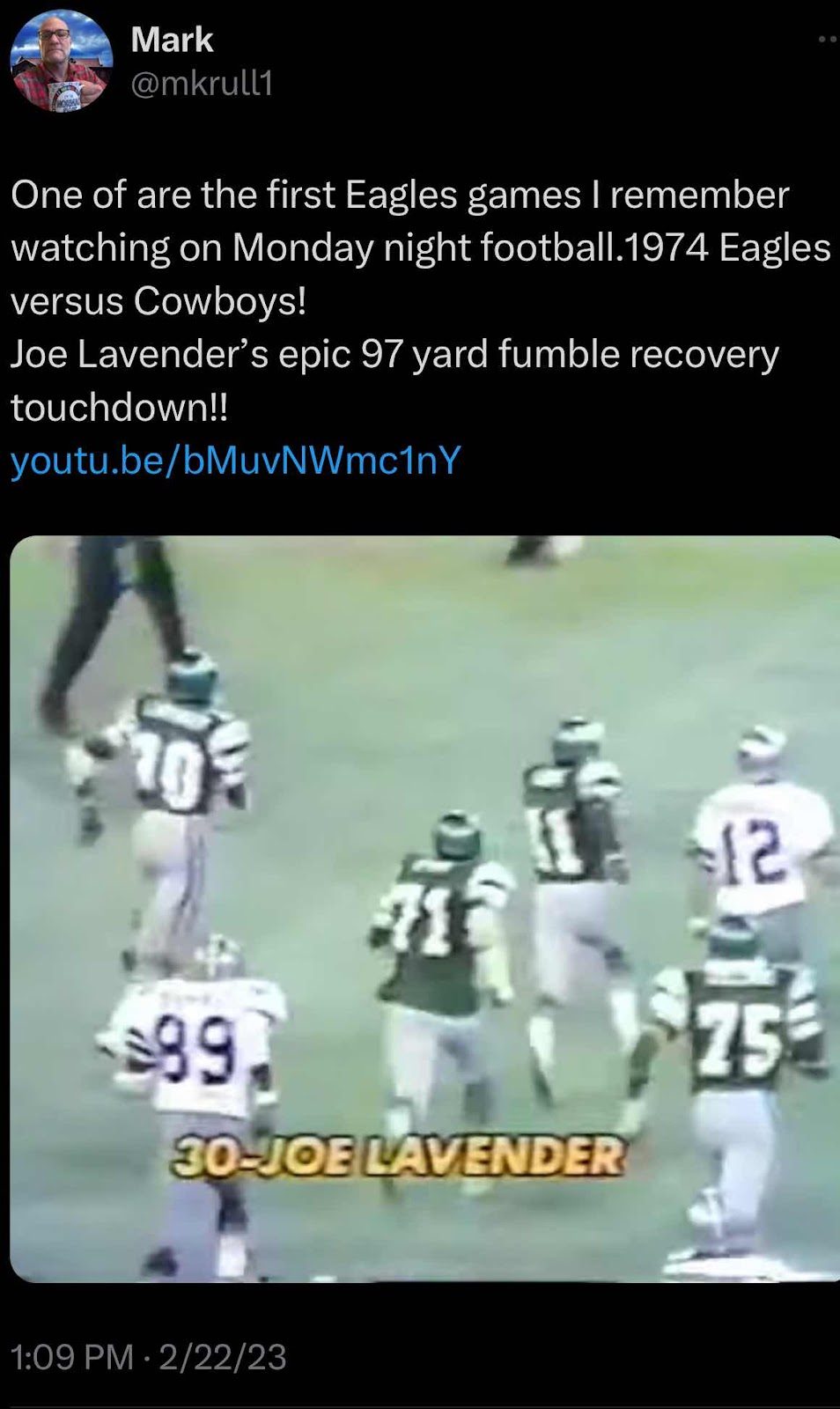View the @mkrull1 profile handle
Image resolution: width=840 pixels, height=1409 pixels.
[x=202, y=84]
